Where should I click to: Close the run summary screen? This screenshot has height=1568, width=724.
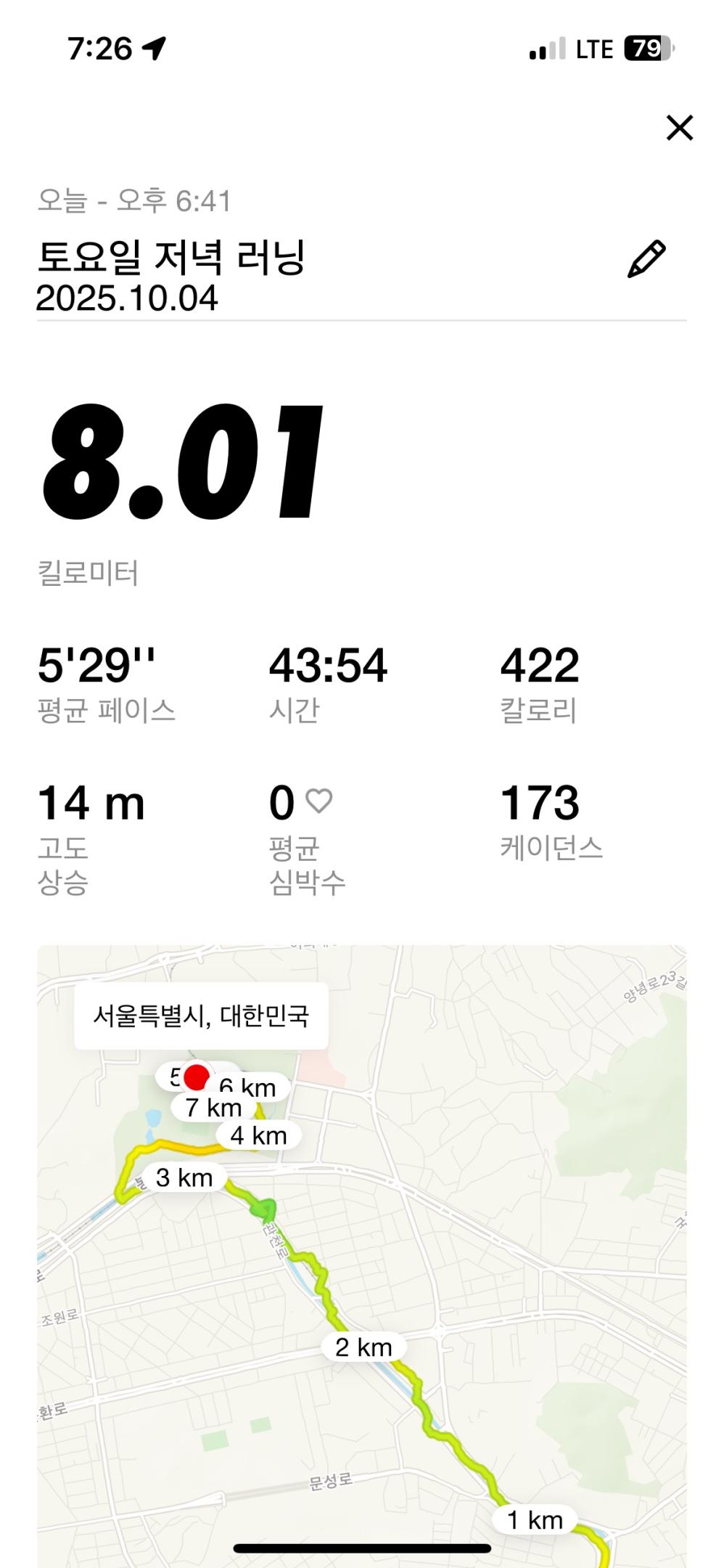pyautogui.click(x=679, y=128)
